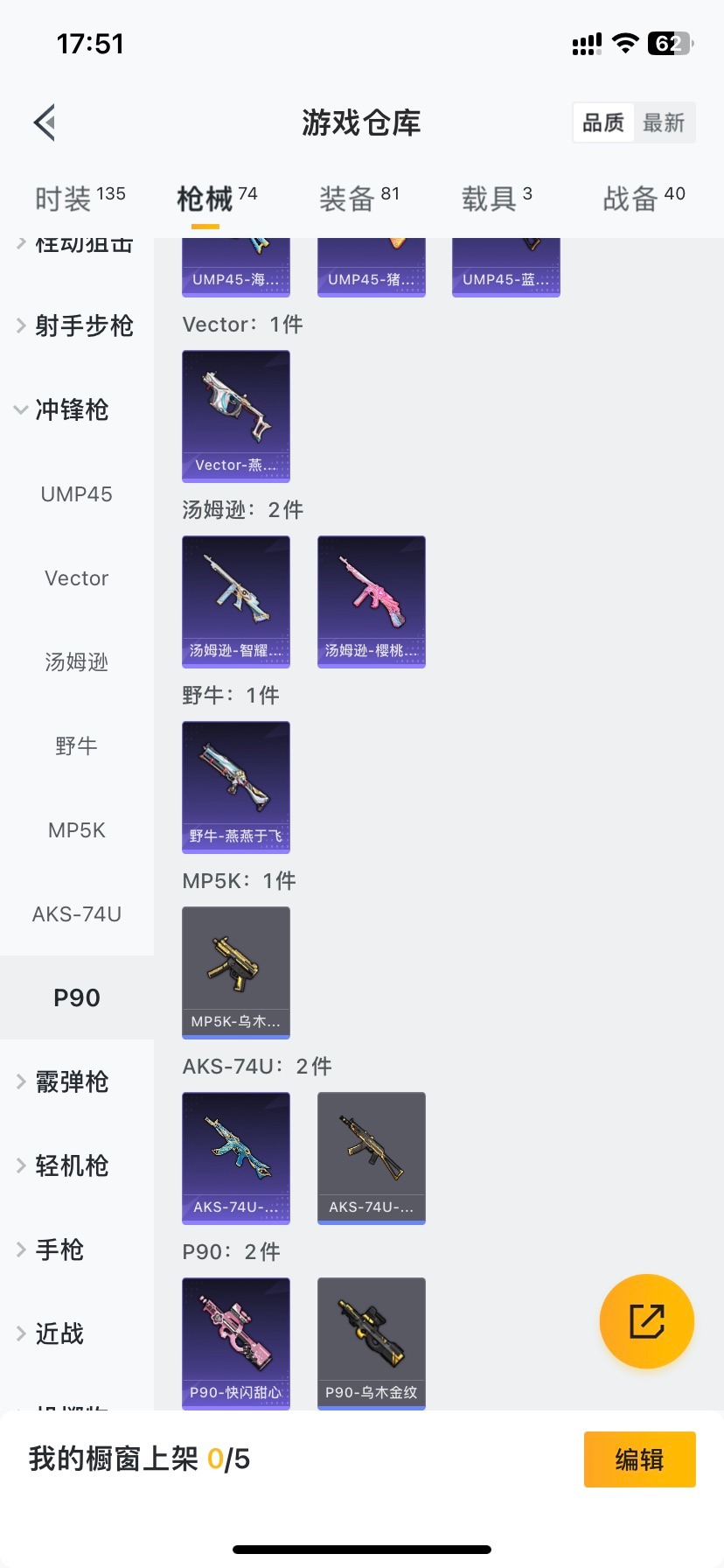View the 野牛-燕燕于飞 skin
Viewport: 724px width, 1568px height.
(236, 787)
